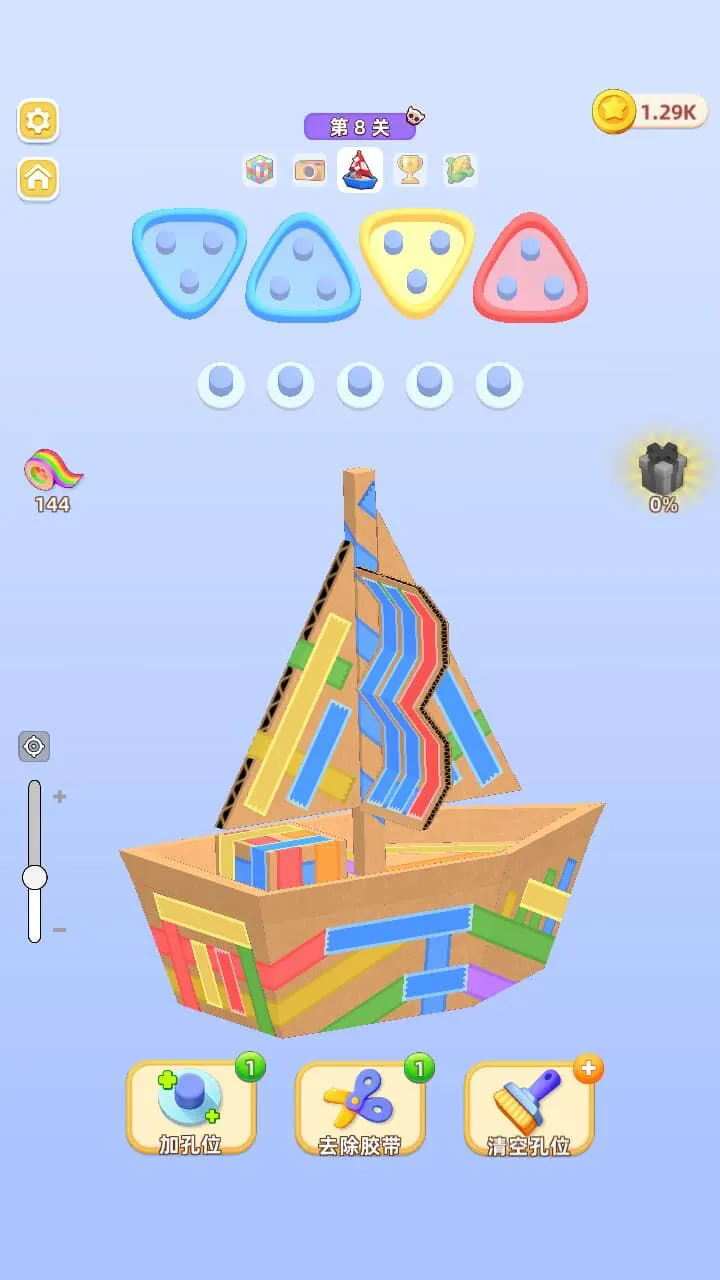Image resolution: width=720 pixels, height=1280 pixels.
Task: Tap the 1.29K coin balance
Action: (651, 112)
